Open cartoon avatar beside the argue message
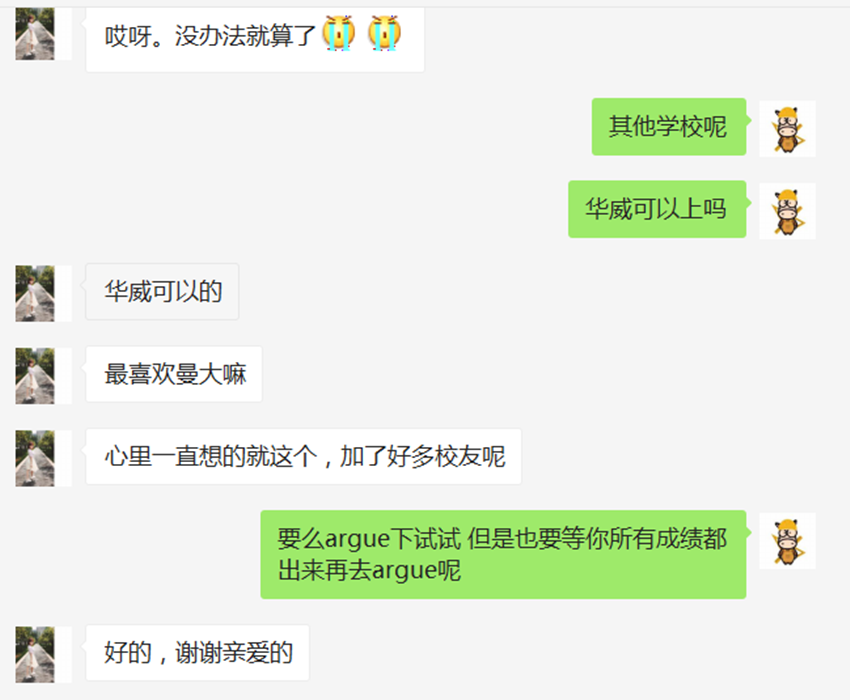 788,541
